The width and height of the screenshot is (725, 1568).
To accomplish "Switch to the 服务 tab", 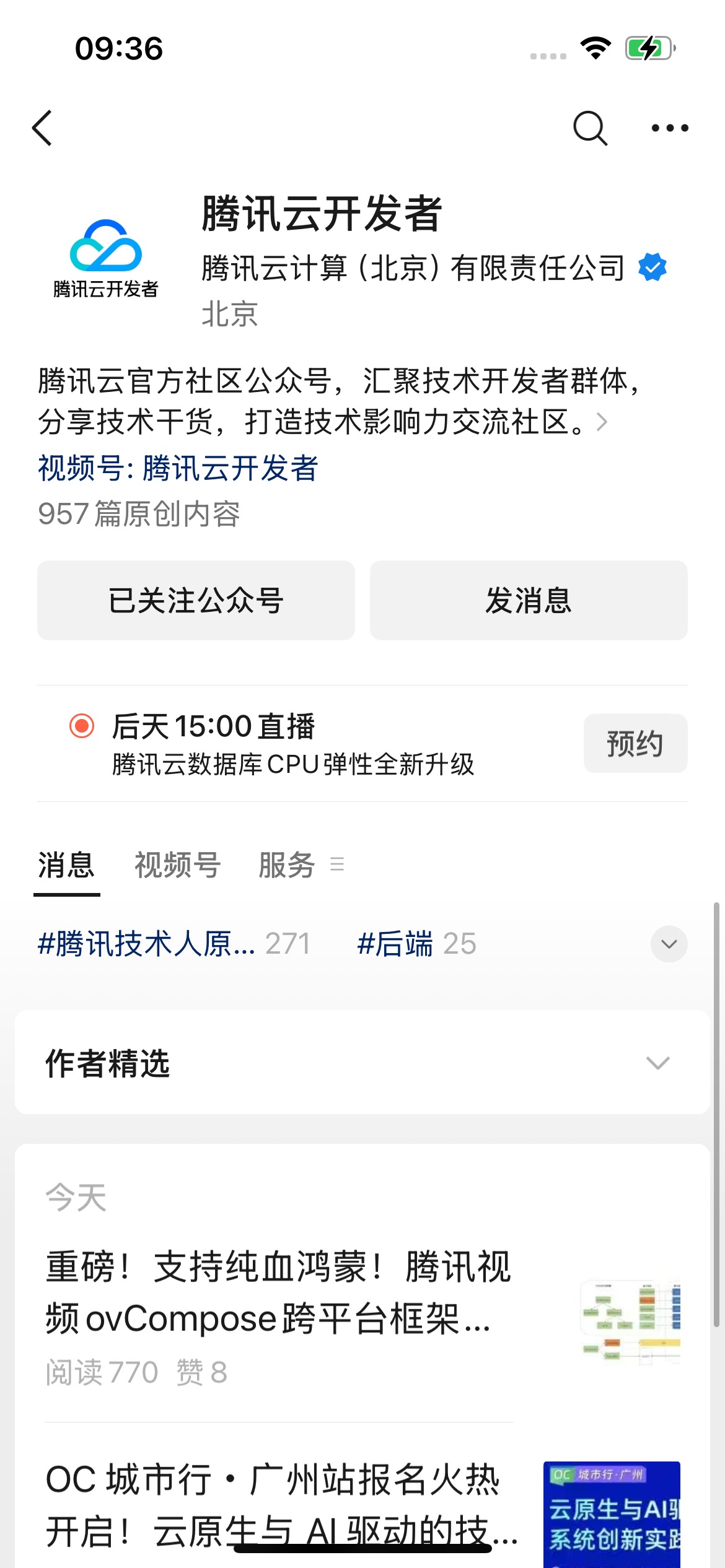I will [287, 865].
